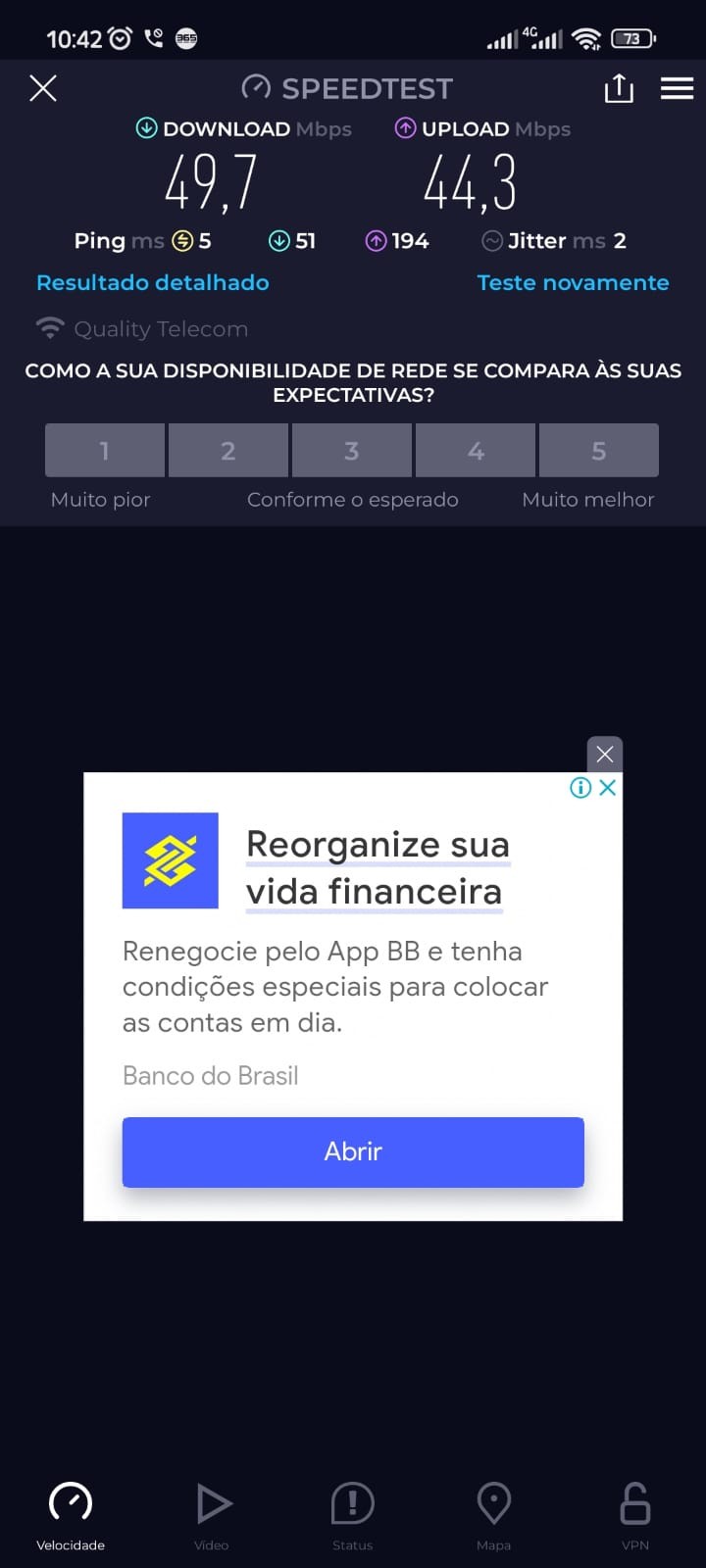Open Resultado detalhado
This screenshot has height=1568, width=706.
click(x=153, y=282)
